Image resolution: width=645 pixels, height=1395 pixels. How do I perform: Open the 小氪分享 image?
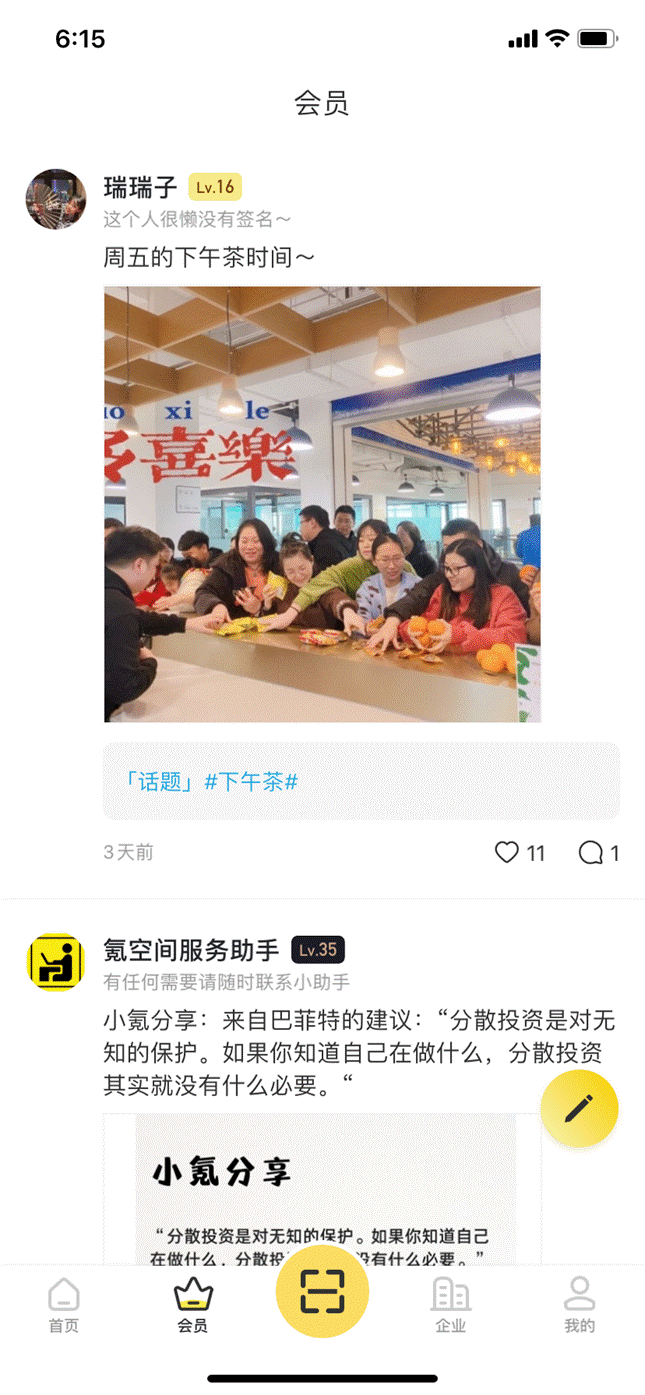[x=322, y=1190]
